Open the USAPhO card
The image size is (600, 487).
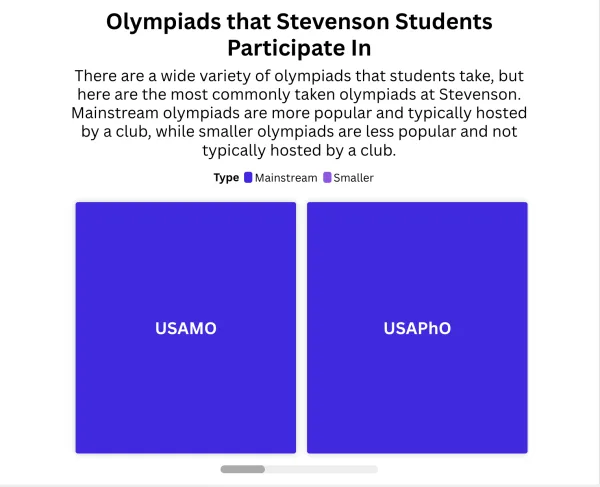(x=417, y=328)
